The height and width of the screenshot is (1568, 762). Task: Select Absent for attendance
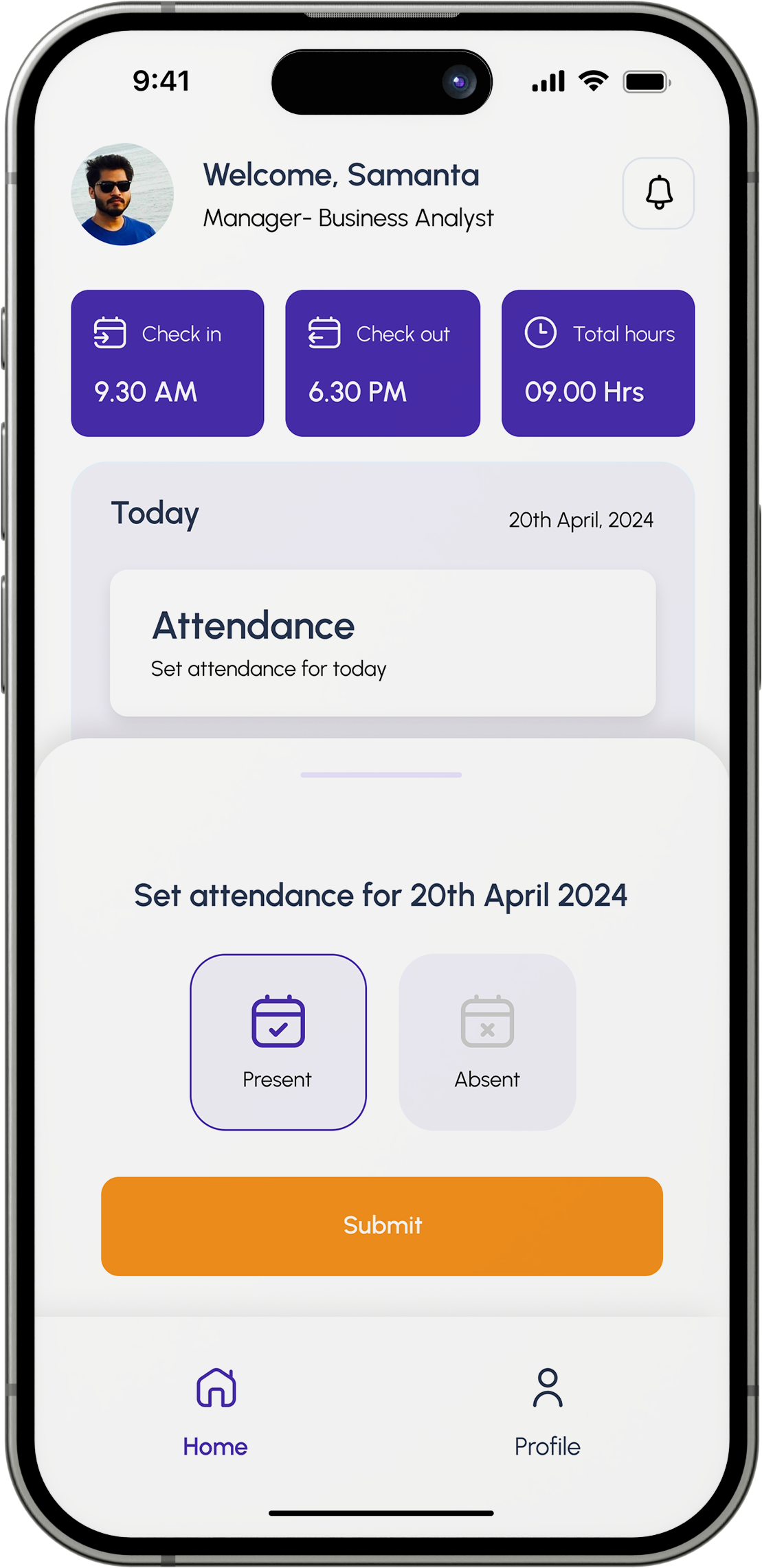click(x=487, y=1042)
